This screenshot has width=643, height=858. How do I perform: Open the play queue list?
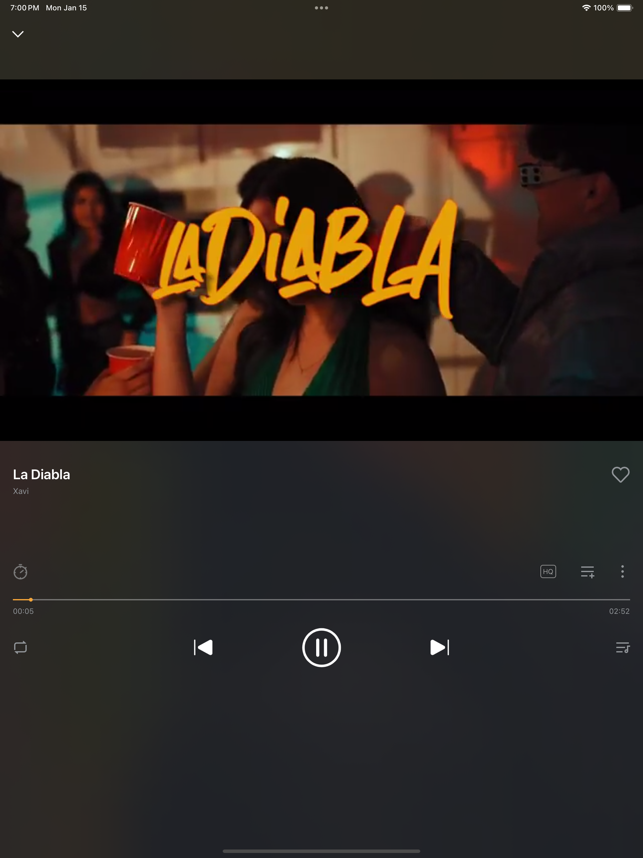(x=622, y=648)
